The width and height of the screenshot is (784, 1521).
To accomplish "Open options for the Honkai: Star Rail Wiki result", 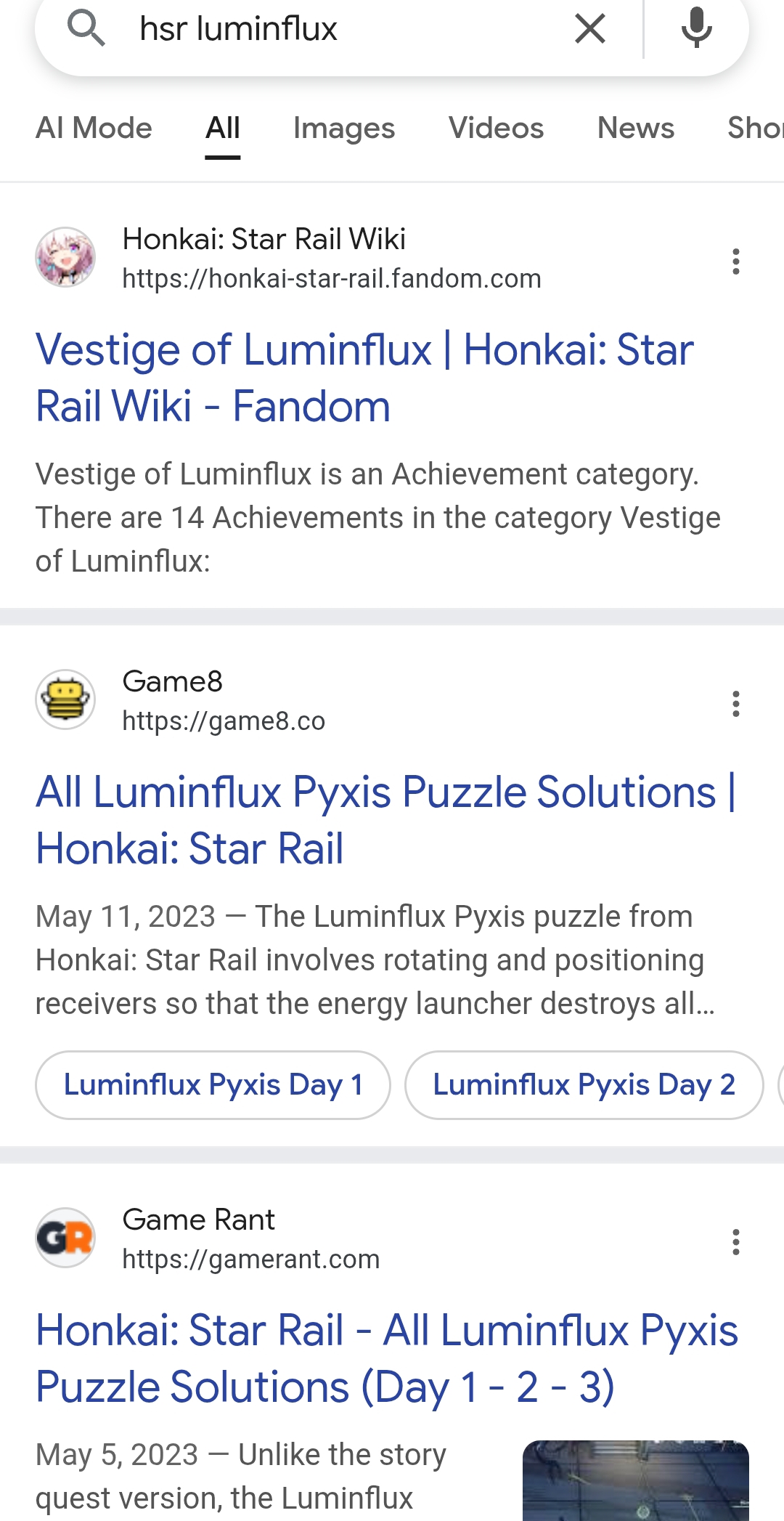I will (735, 261).
